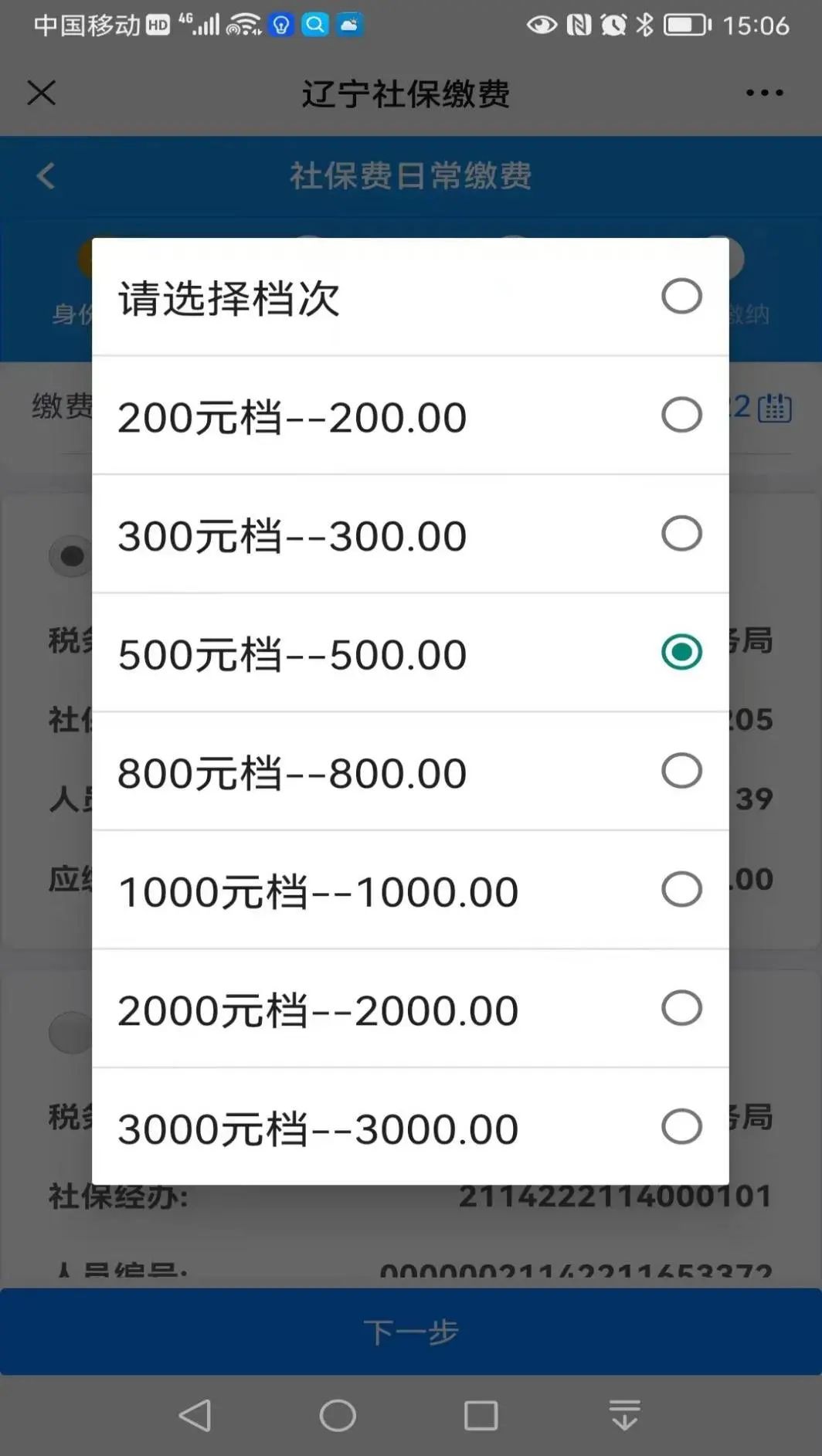Image resolution: width=822 pixels, height=1456 pixels.
Task: Choose the 200元档 tier
Action: click(410, 416)
